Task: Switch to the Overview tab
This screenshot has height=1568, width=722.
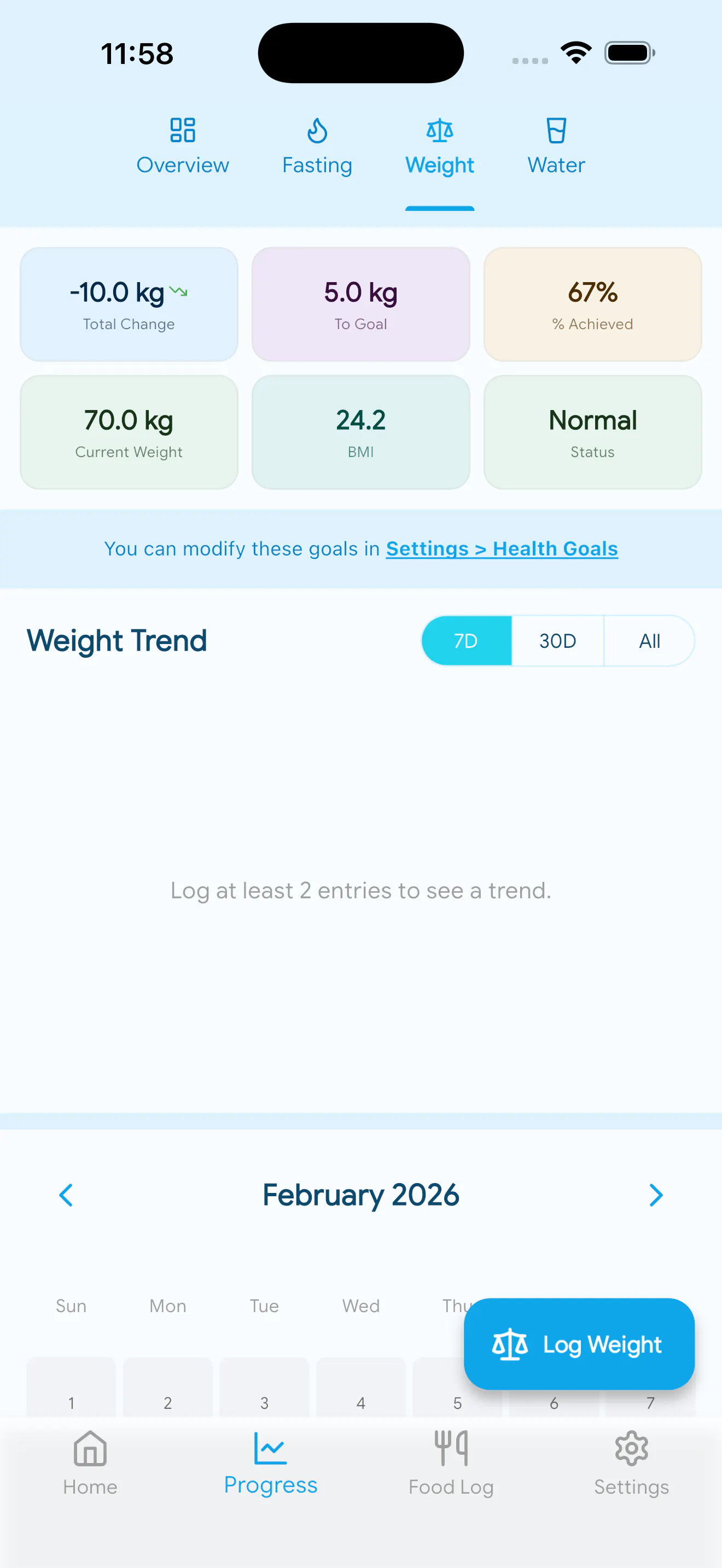Action: [183, 147]
